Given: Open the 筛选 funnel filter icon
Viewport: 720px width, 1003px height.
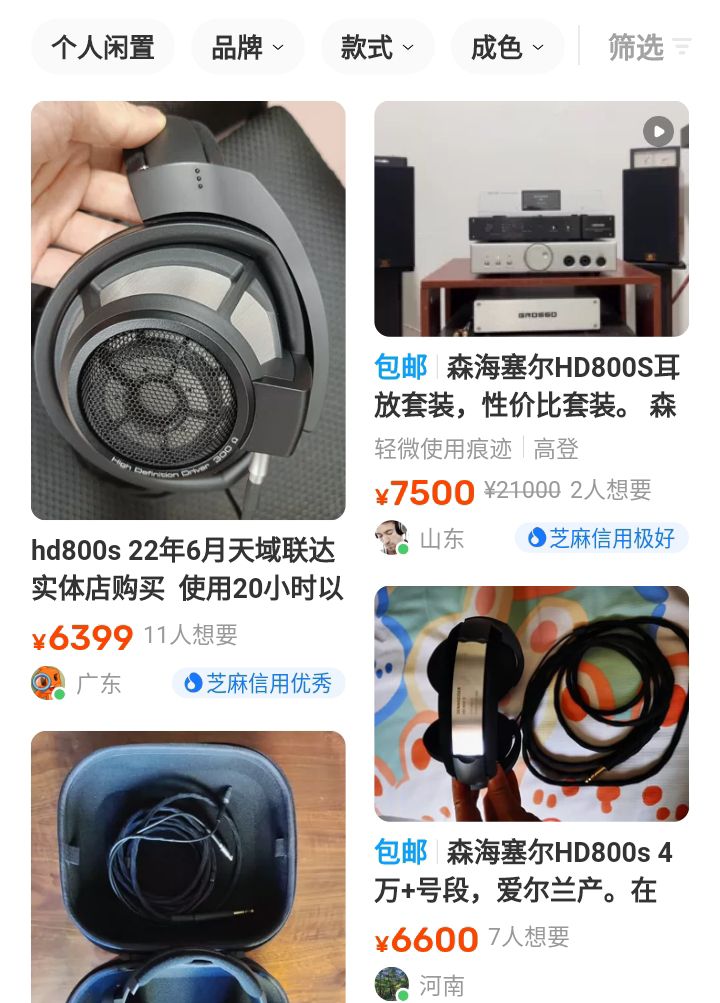Looking at the screenshot, I should click(681, 46).
